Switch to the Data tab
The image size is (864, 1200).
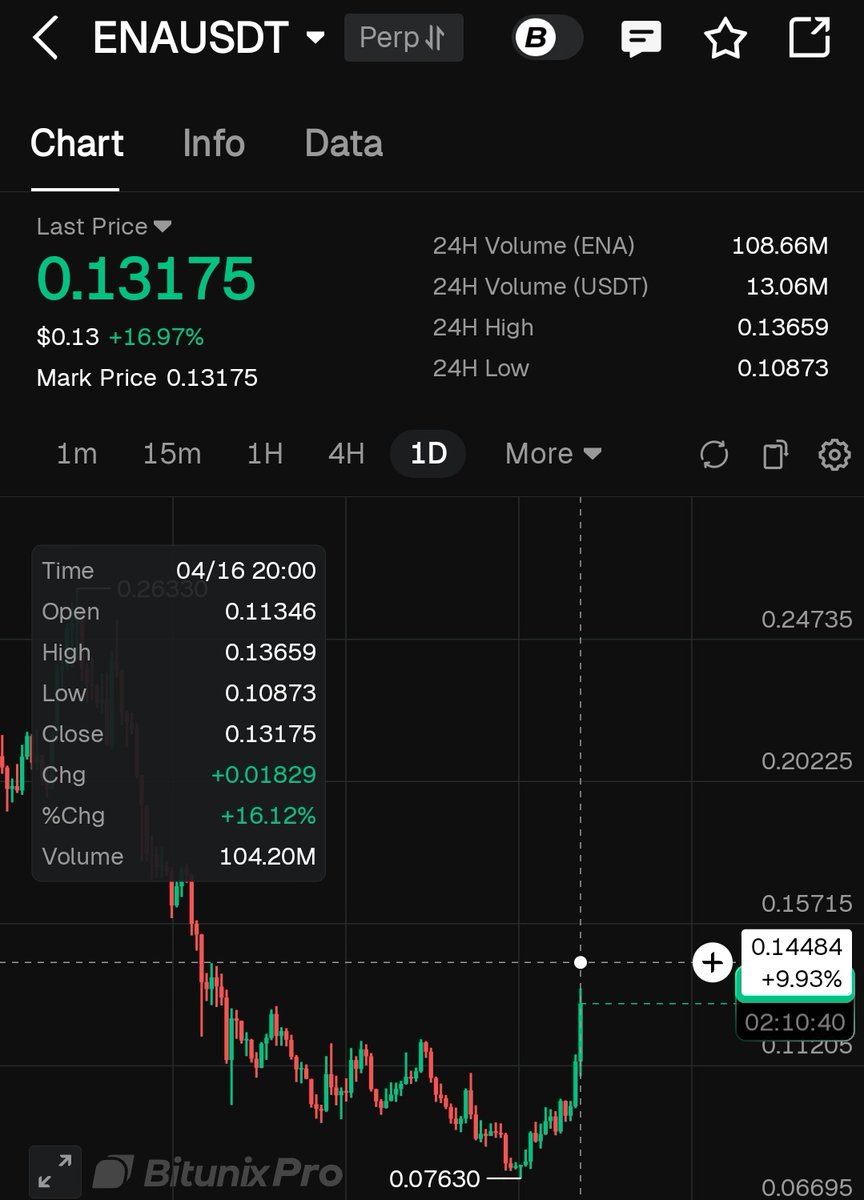click(343, 144)
